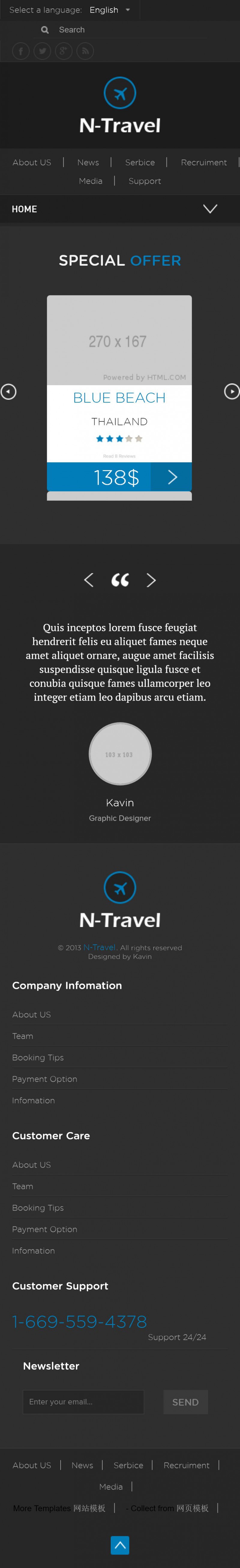Open Payment Option under Customer Care

click(x=44, y=1229)
